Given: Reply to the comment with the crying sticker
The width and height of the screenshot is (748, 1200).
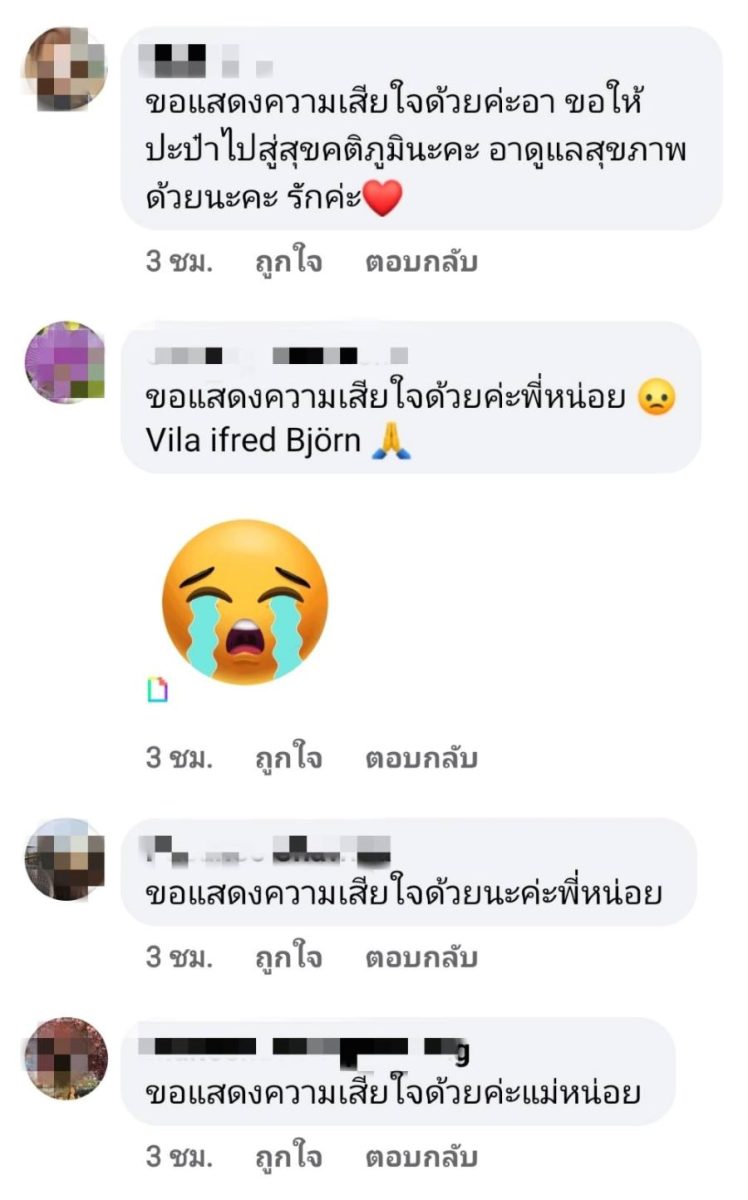Looking at the screenshot, I should 421,758.
